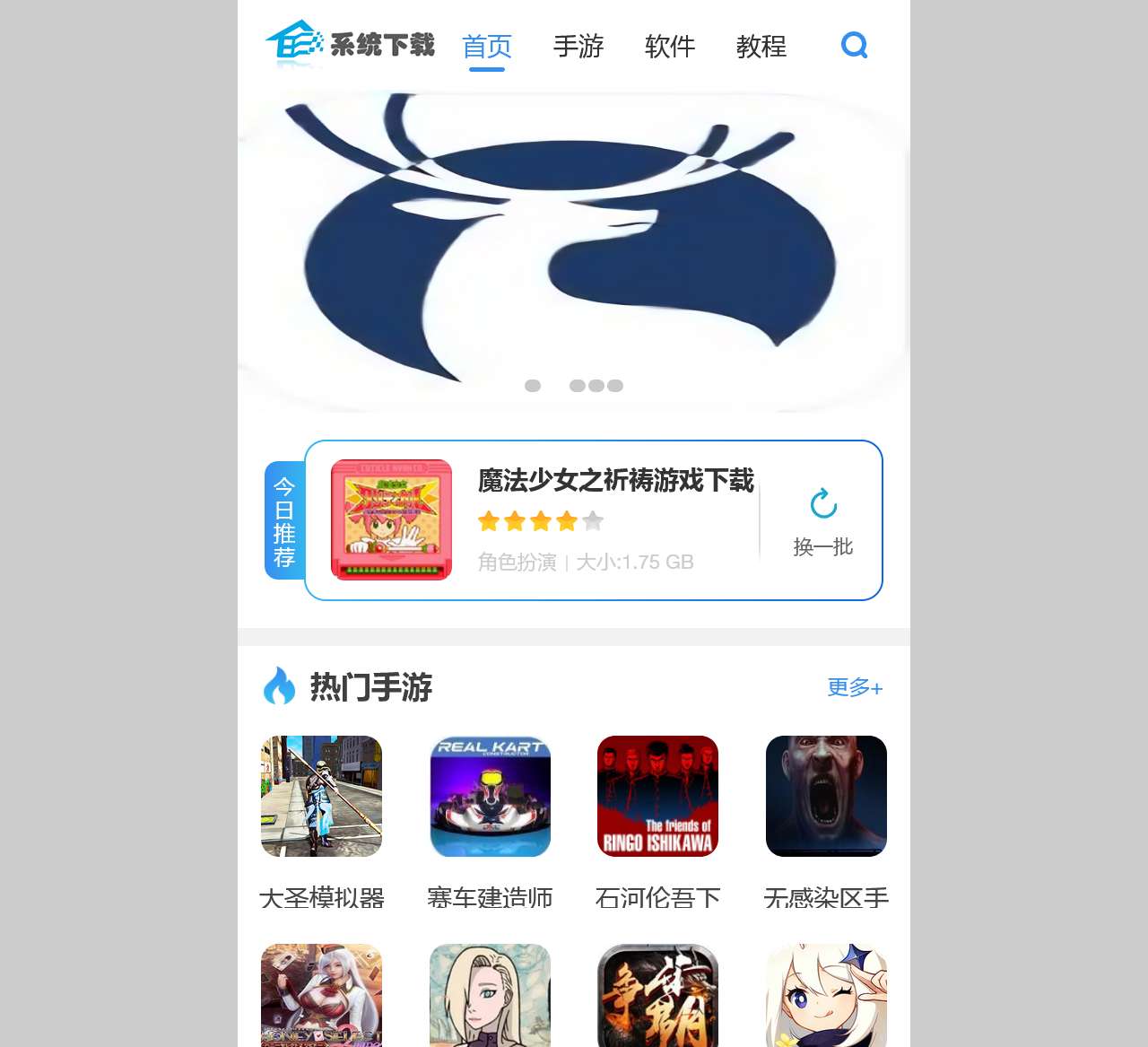This screenshot has height=1047, width=1148.
Task: Open the 无感染区手 game
Action: (x=826, y=797)
